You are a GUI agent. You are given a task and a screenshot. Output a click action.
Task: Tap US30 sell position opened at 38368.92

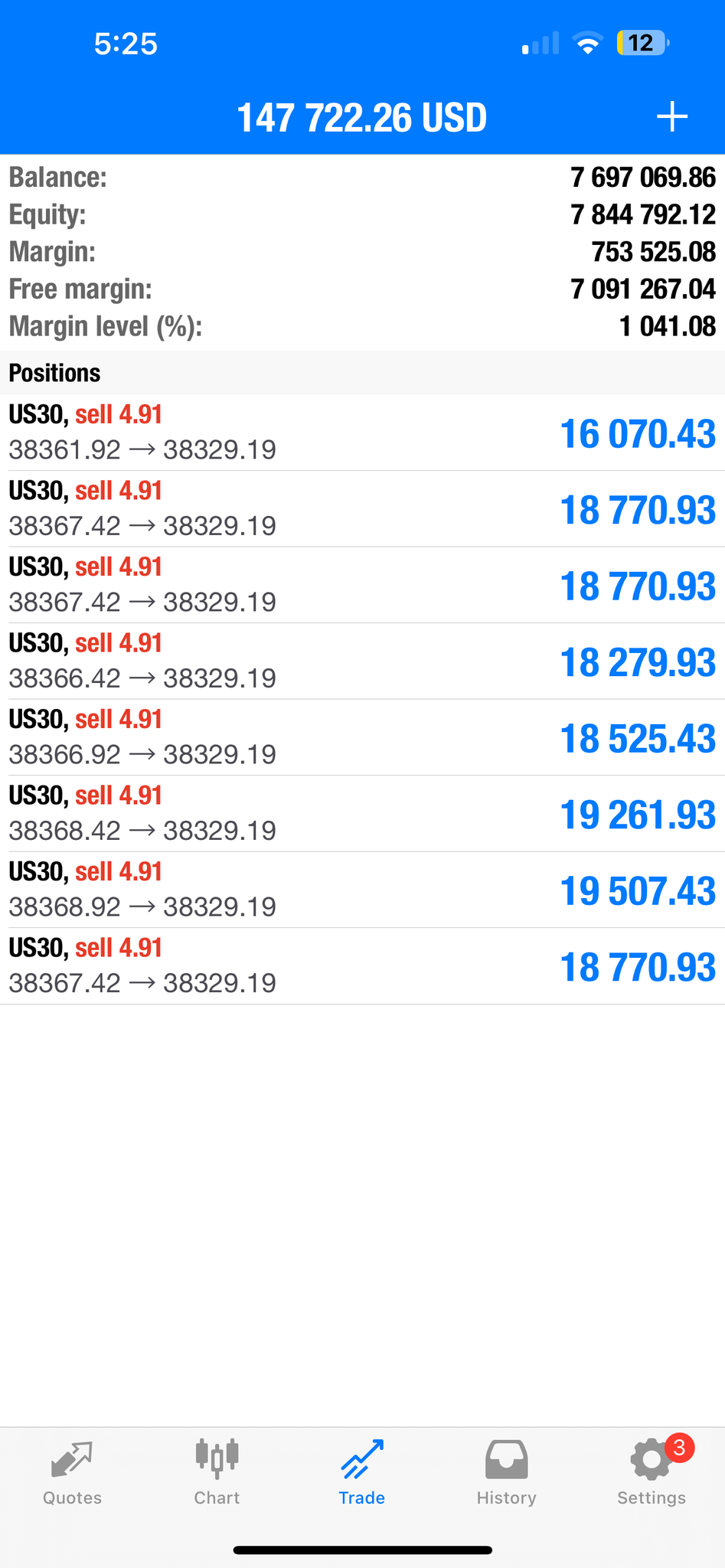click(x=362, y=890)
